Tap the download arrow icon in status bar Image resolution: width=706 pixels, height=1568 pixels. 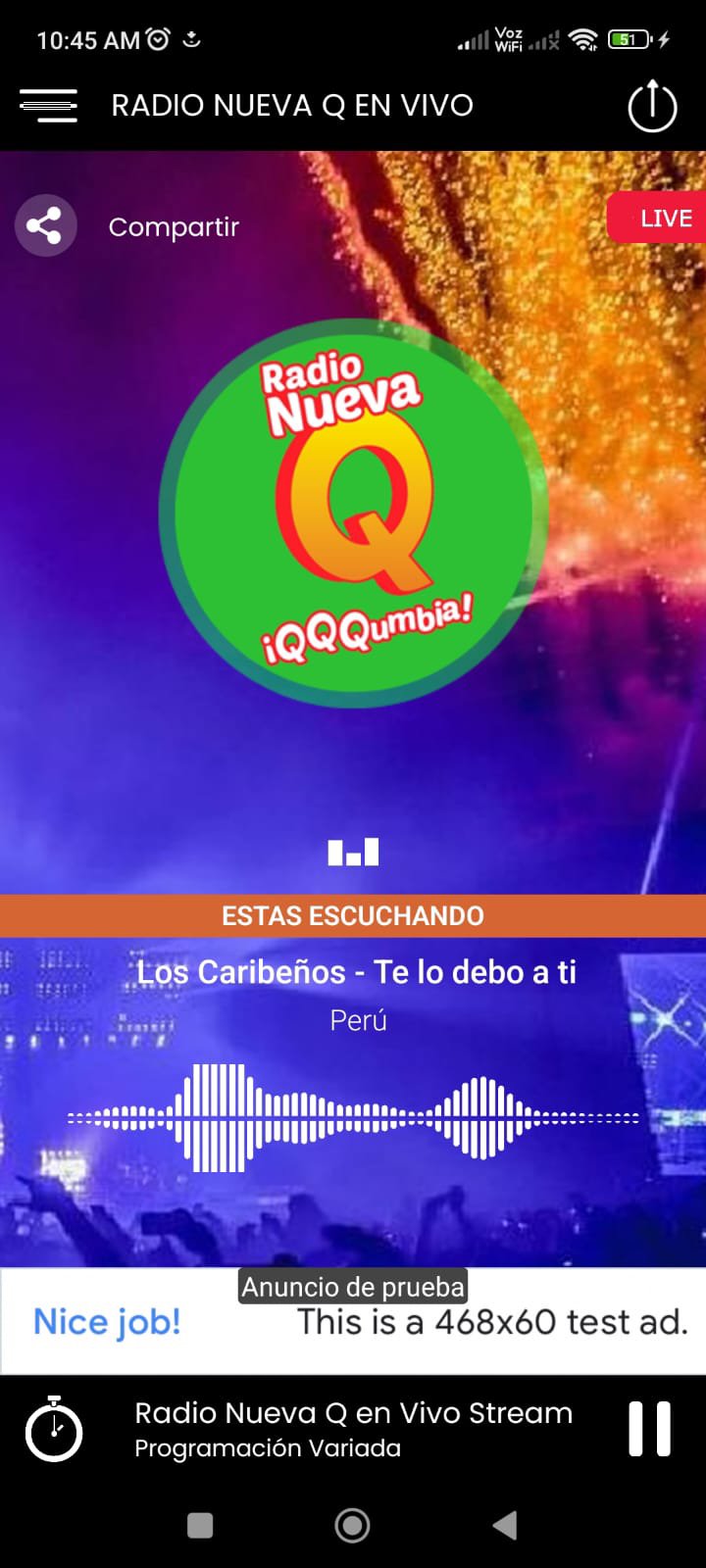(192, 37)
